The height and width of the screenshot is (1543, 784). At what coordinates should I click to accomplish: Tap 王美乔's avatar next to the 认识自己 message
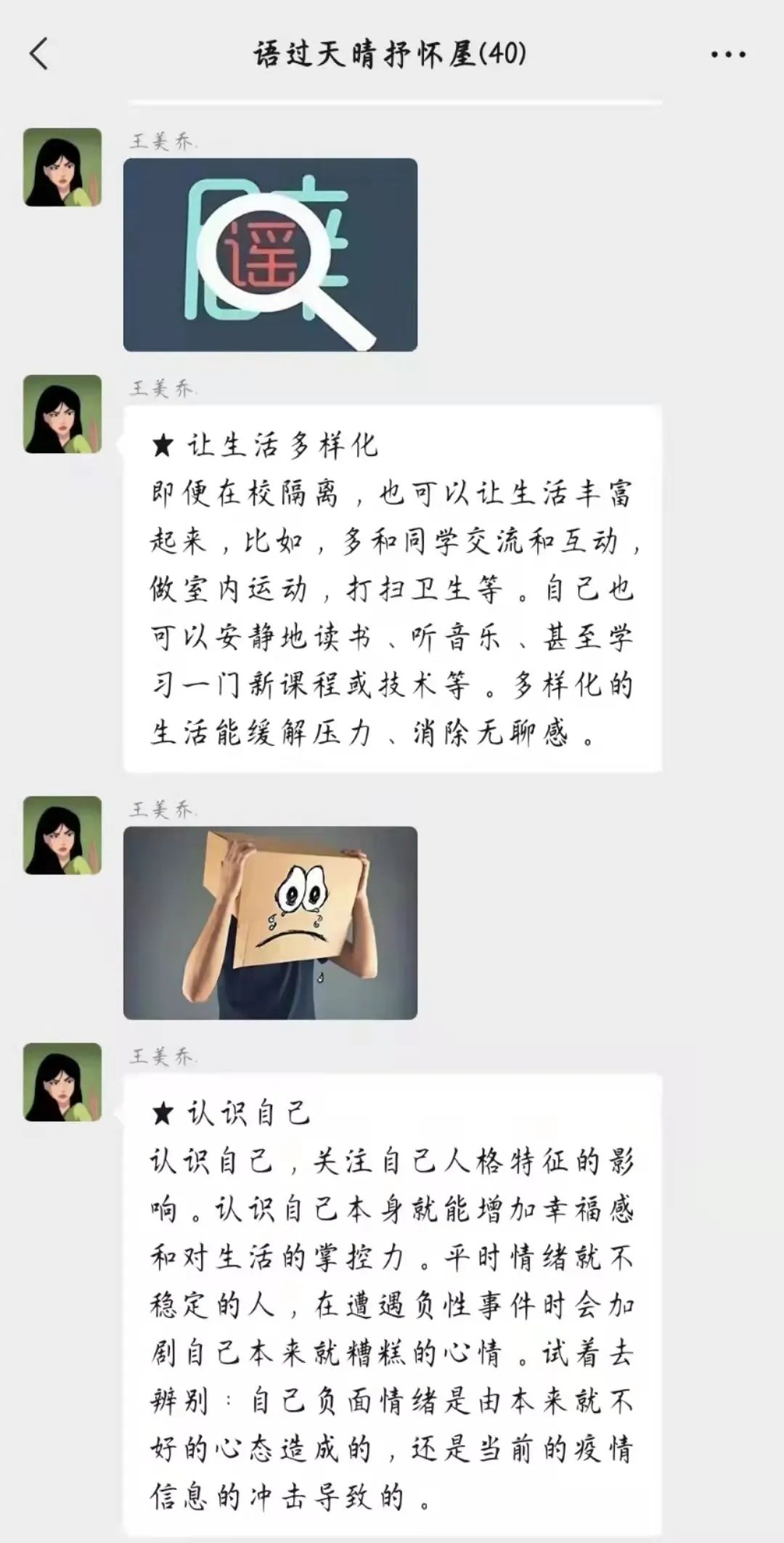tap(62, 1082)
